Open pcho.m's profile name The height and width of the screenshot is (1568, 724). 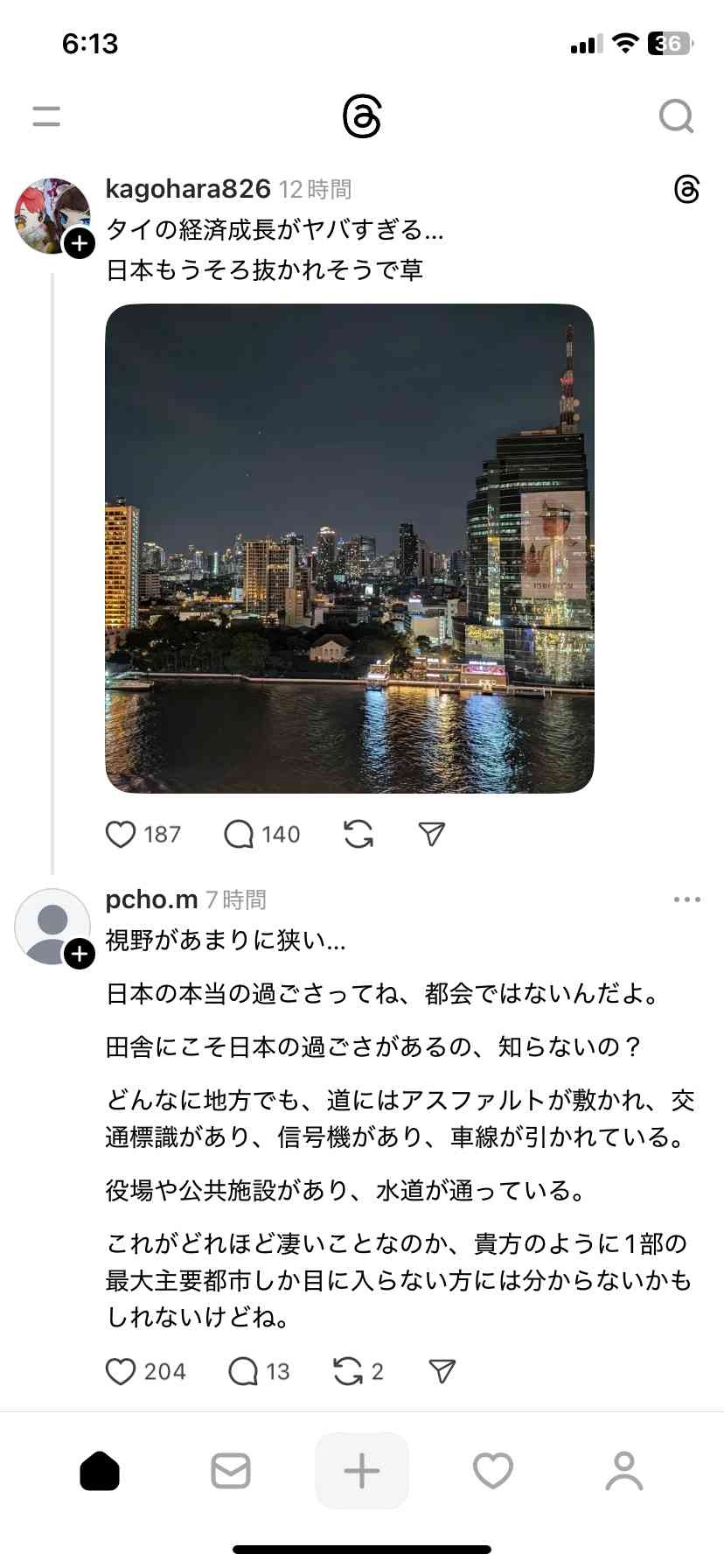[151, 899]
